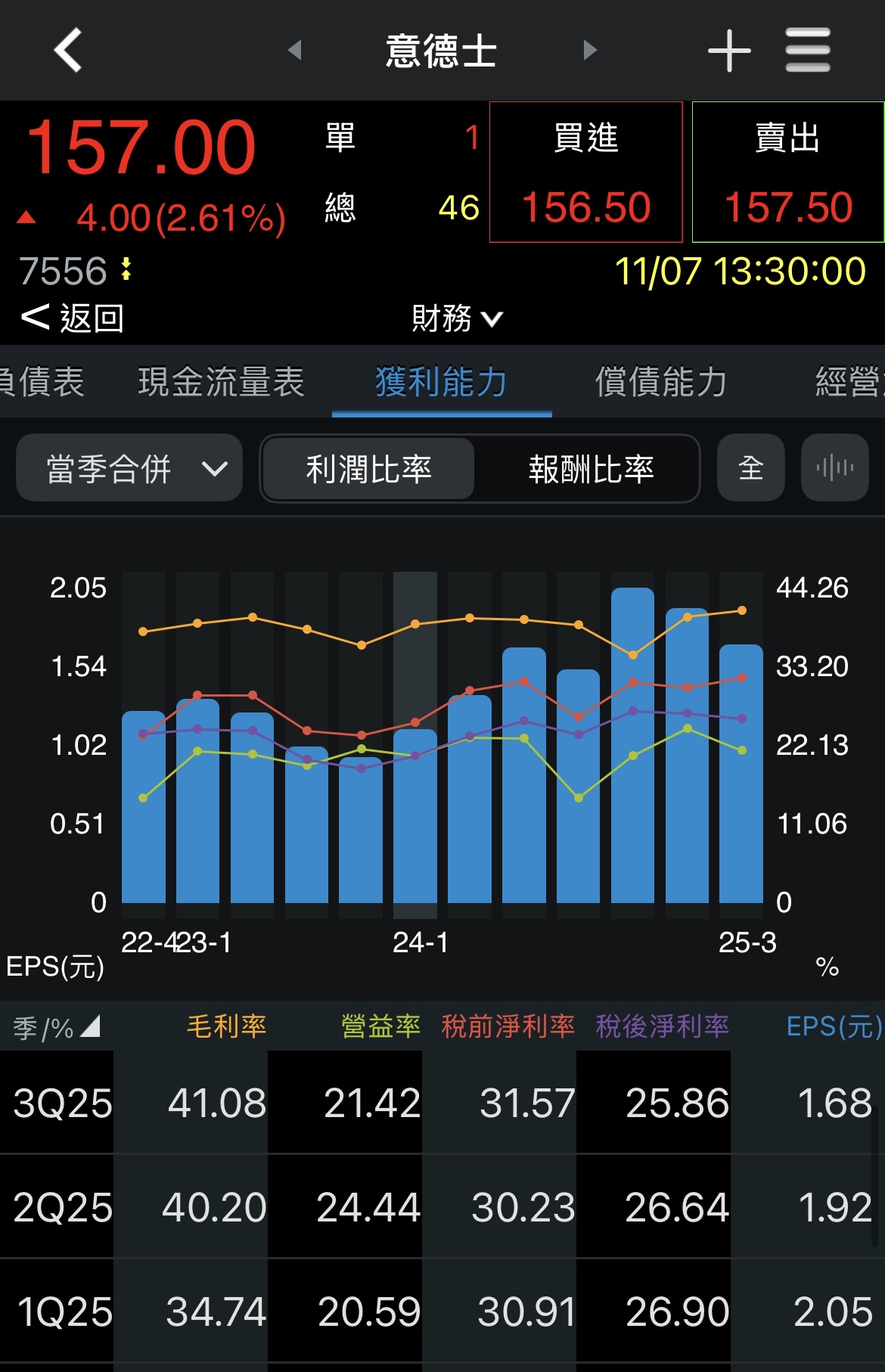Go back using the top-left arrow
Screen dimensions: 885x1372
68,50
